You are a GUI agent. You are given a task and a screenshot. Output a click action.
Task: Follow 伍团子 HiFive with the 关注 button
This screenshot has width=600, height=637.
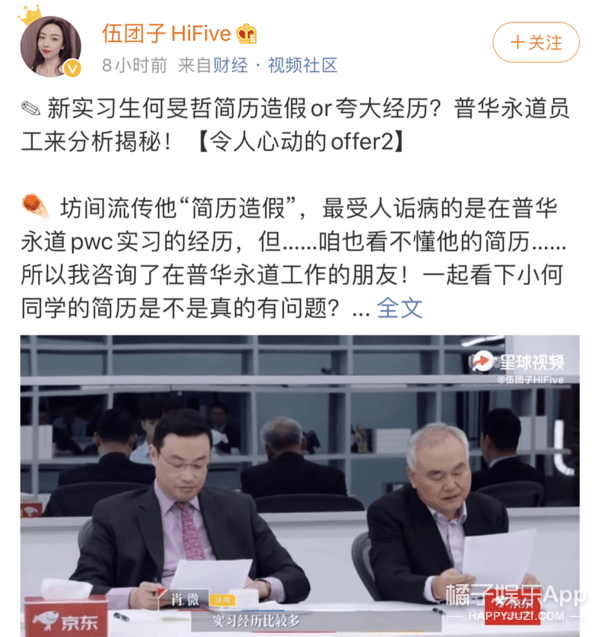[x=536, y=43]
